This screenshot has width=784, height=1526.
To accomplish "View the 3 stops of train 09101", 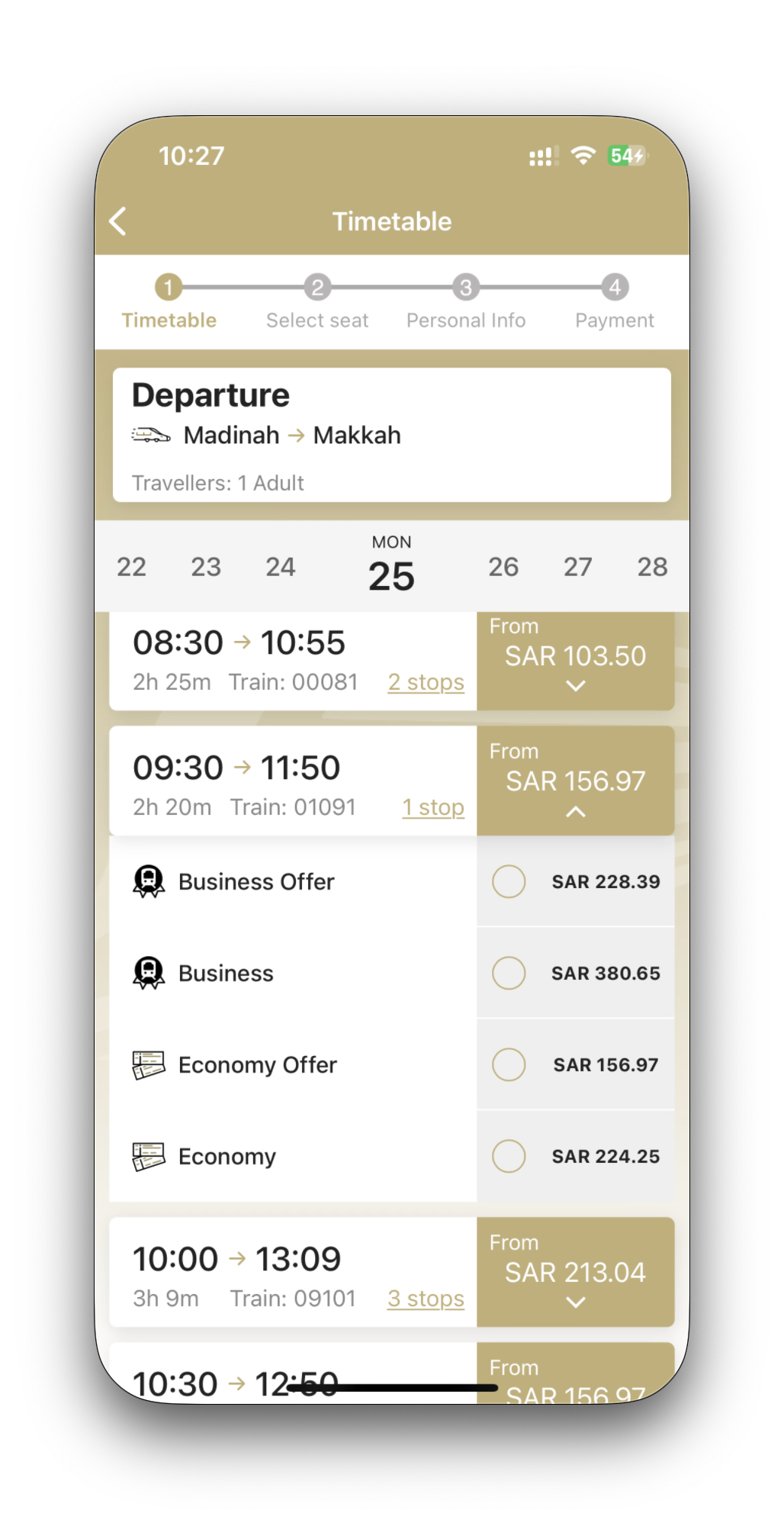I will click(x=426, y=1299).
